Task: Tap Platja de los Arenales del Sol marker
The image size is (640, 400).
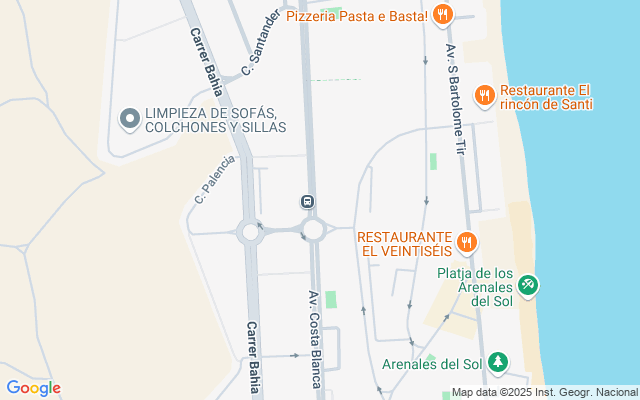Action: click(x=529, y=285)
